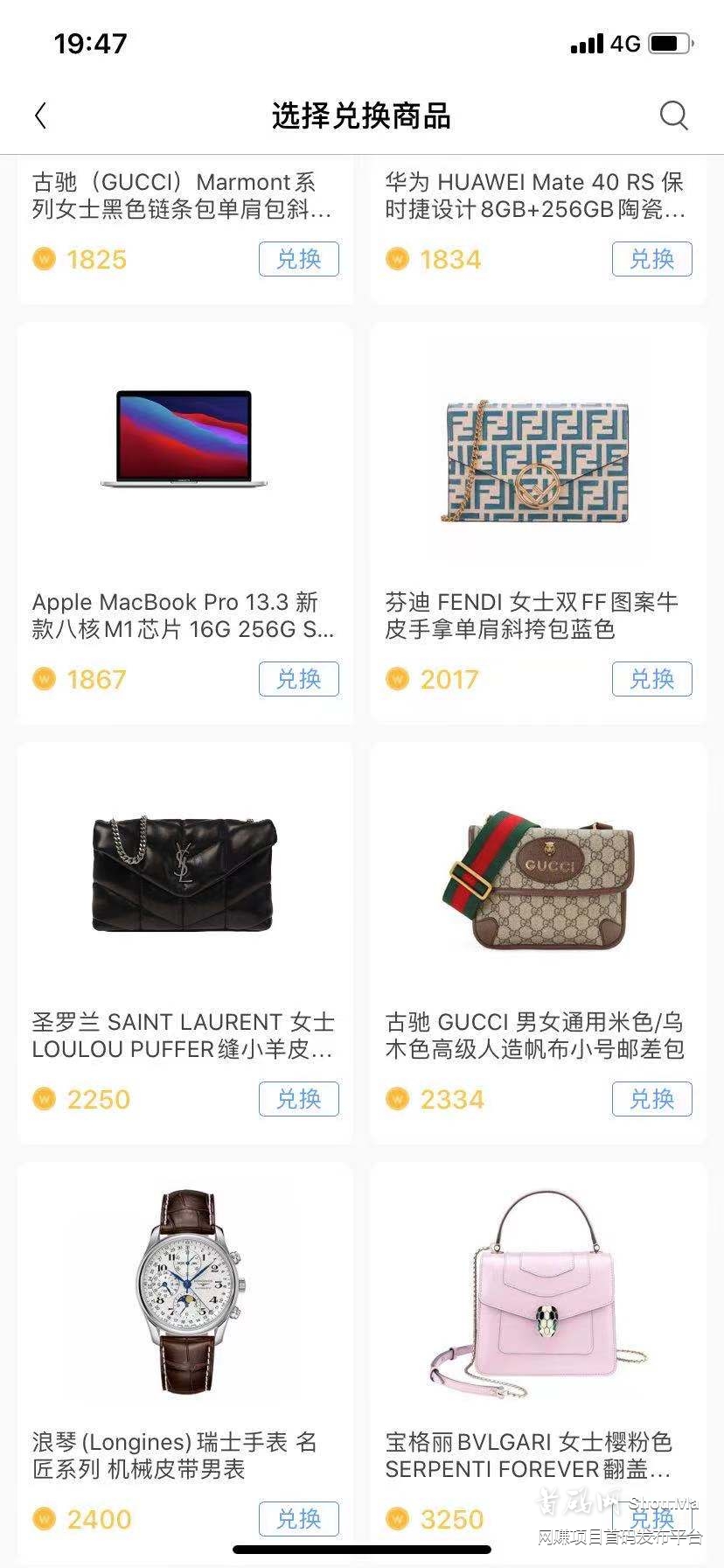Click 兑换 for the FENDI shoulder bag
The height and width of the screenshot is (1568, 724).
click(651, 679)
